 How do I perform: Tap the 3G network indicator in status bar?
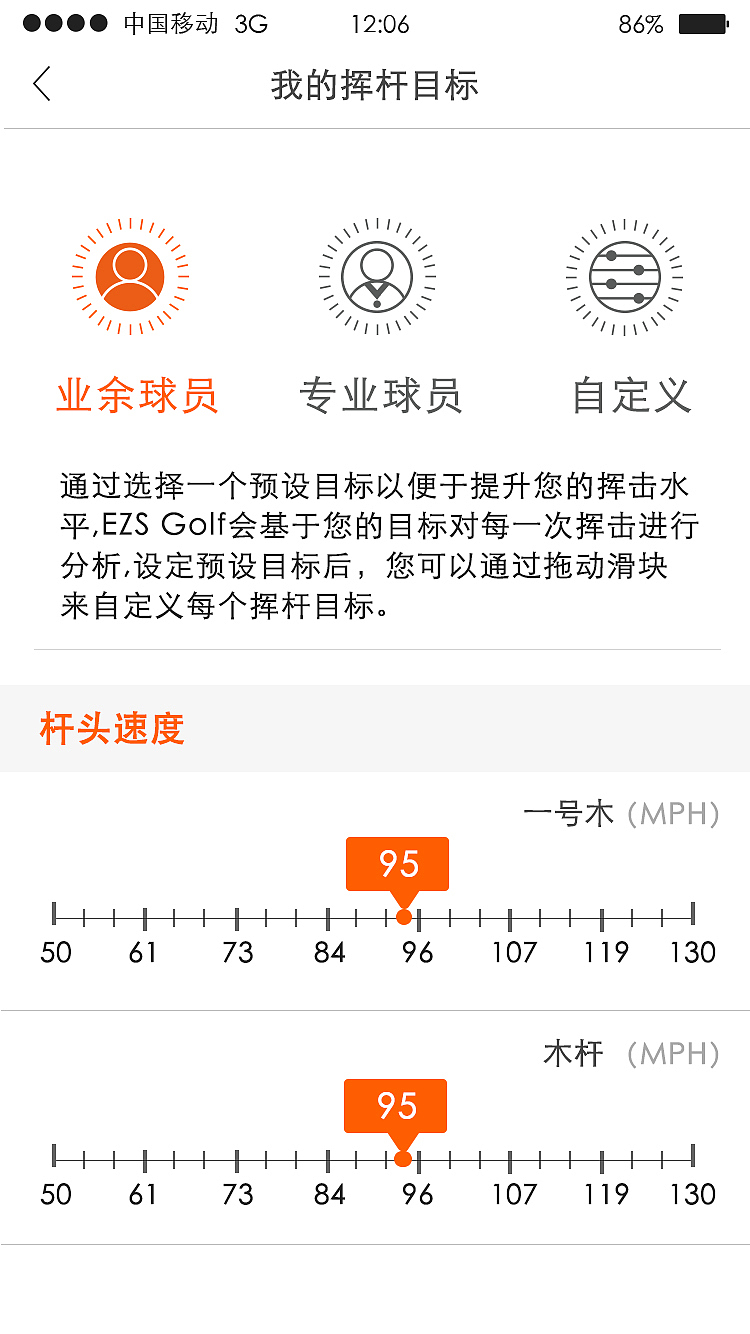(x=248, y=24)
